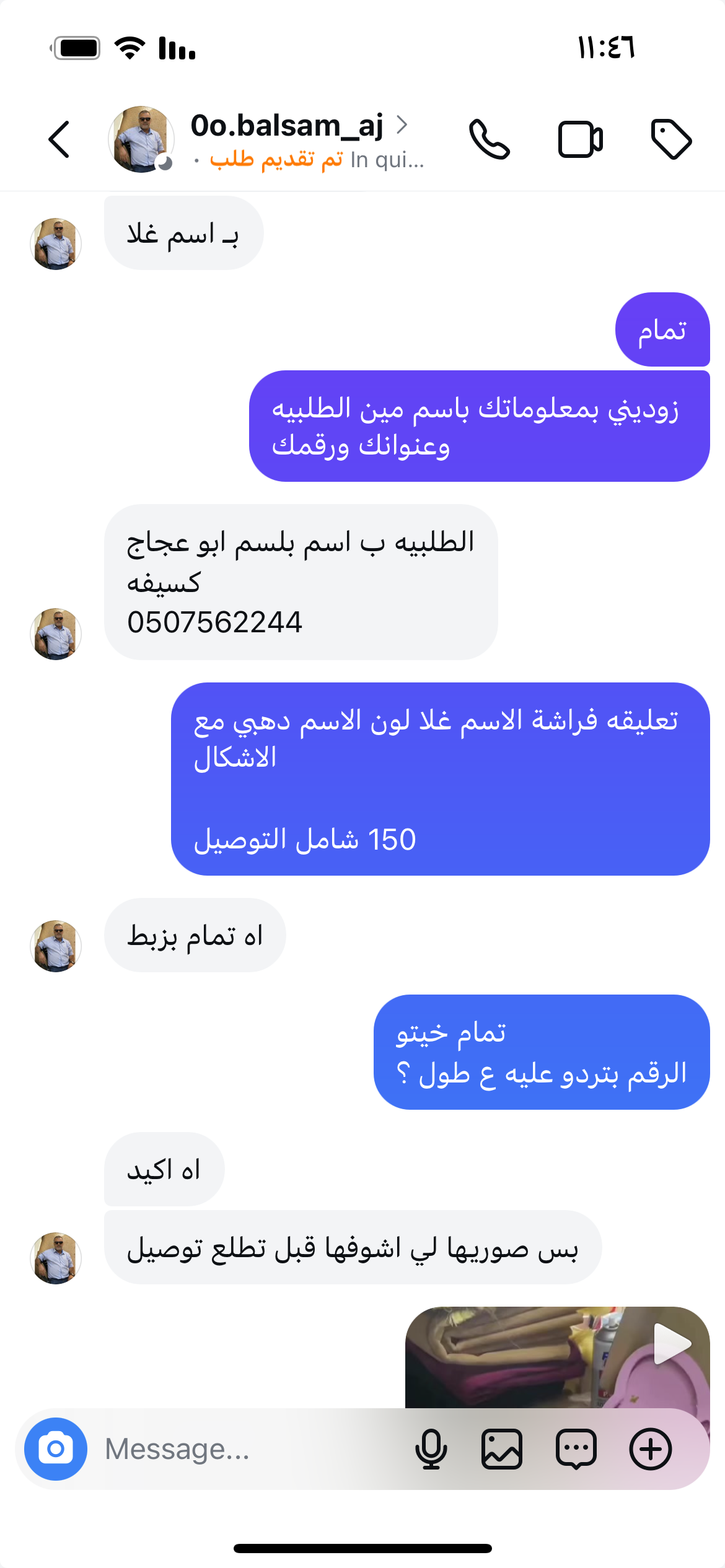Open camera from the message bar
This screenshot has width=725, height=1568.
click(56, 1449)
